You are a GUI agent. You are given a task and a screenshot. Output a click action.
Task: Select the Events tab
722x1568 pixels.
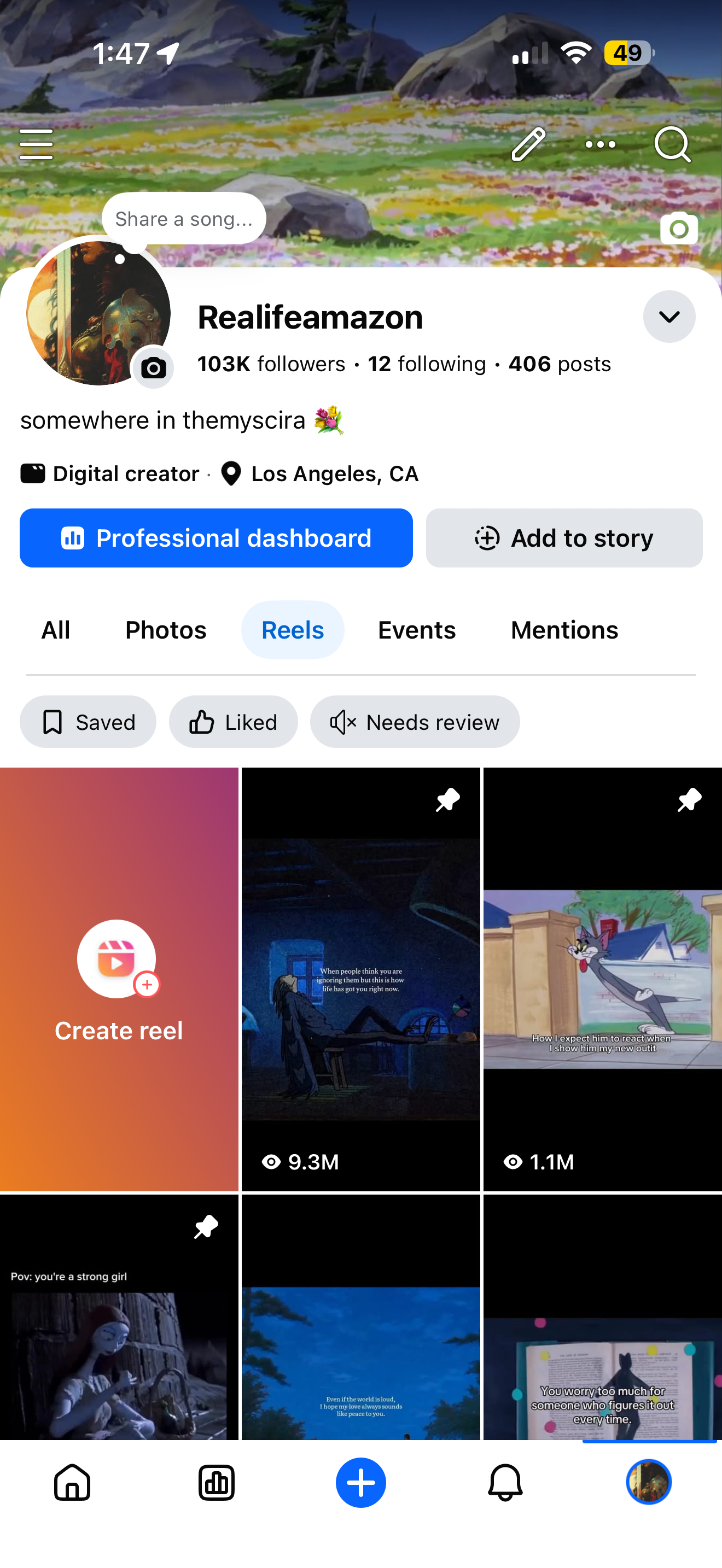[416, 630]
